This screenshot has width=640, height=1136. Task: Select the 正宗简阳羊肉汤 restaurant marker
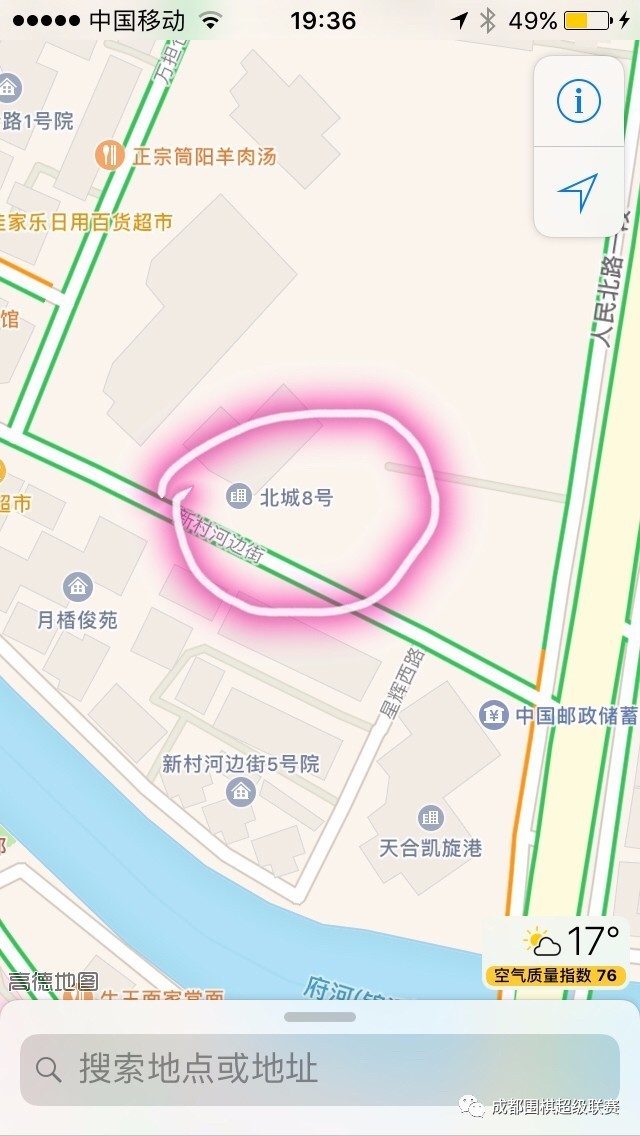click(x=110, y=155)
